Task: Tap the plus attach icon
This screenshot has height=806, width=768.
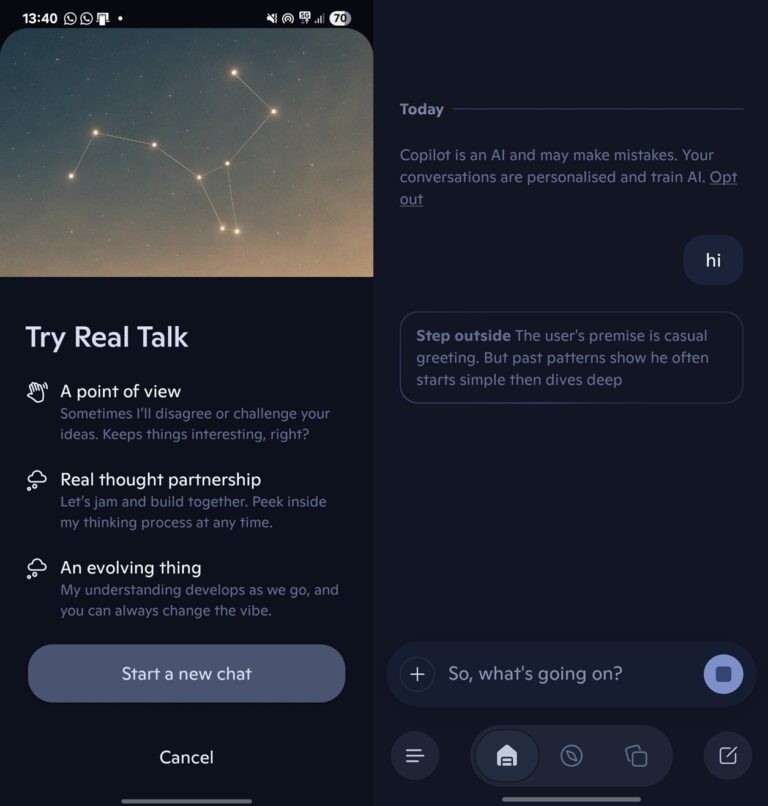Action: (417, 674)
